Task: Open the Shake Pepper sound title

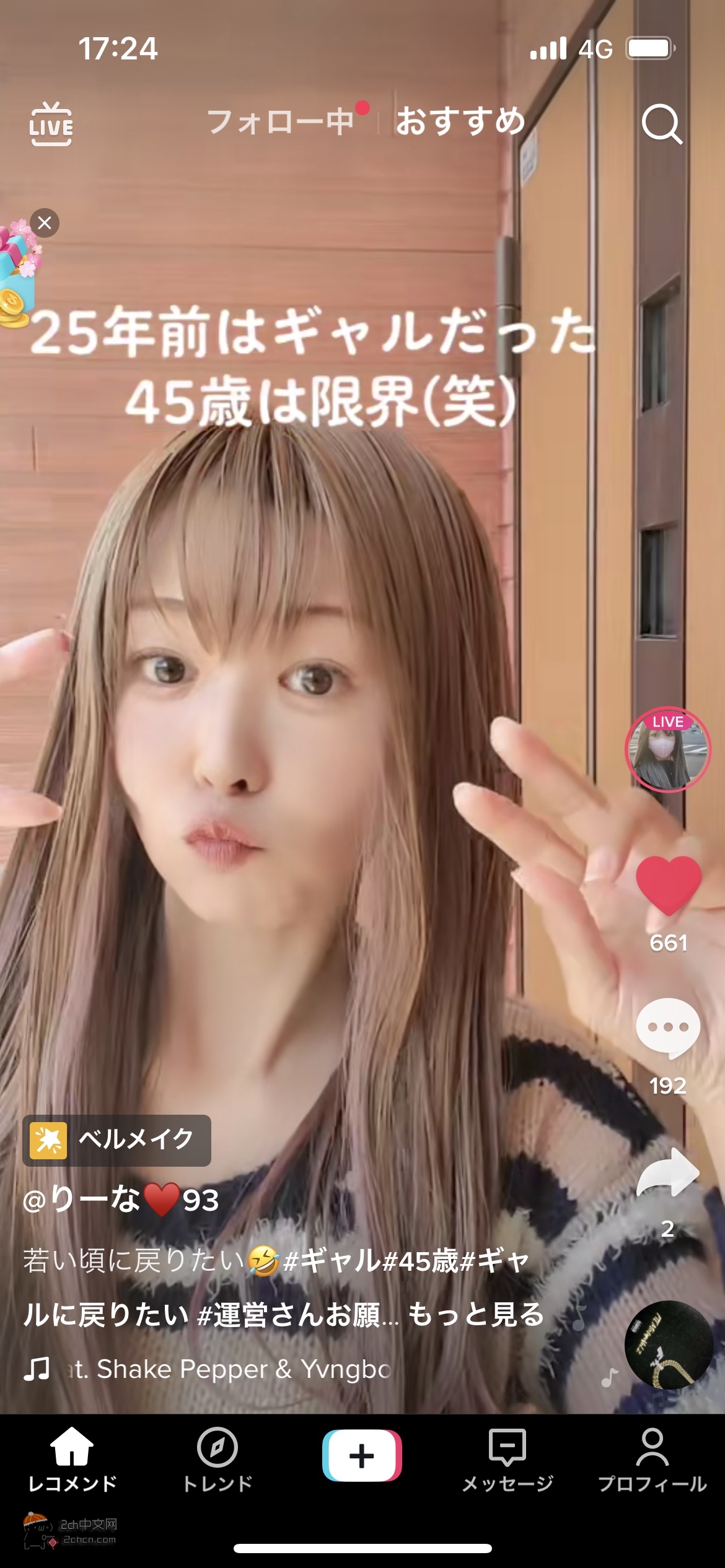Action: click(x=229, y=1369)
